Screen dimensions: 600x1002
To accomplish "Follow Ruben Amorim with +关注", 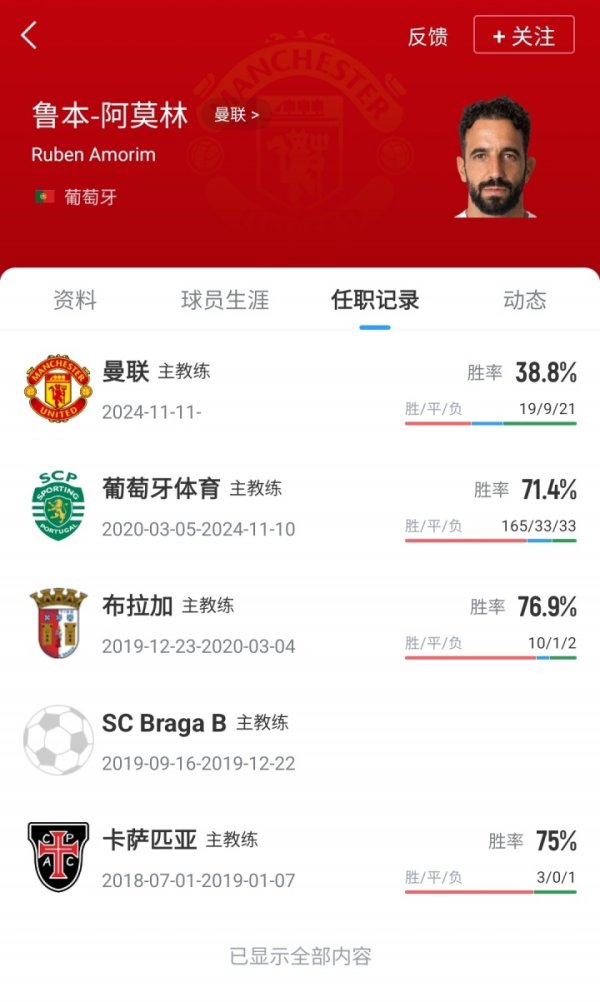I will [523, 36].
